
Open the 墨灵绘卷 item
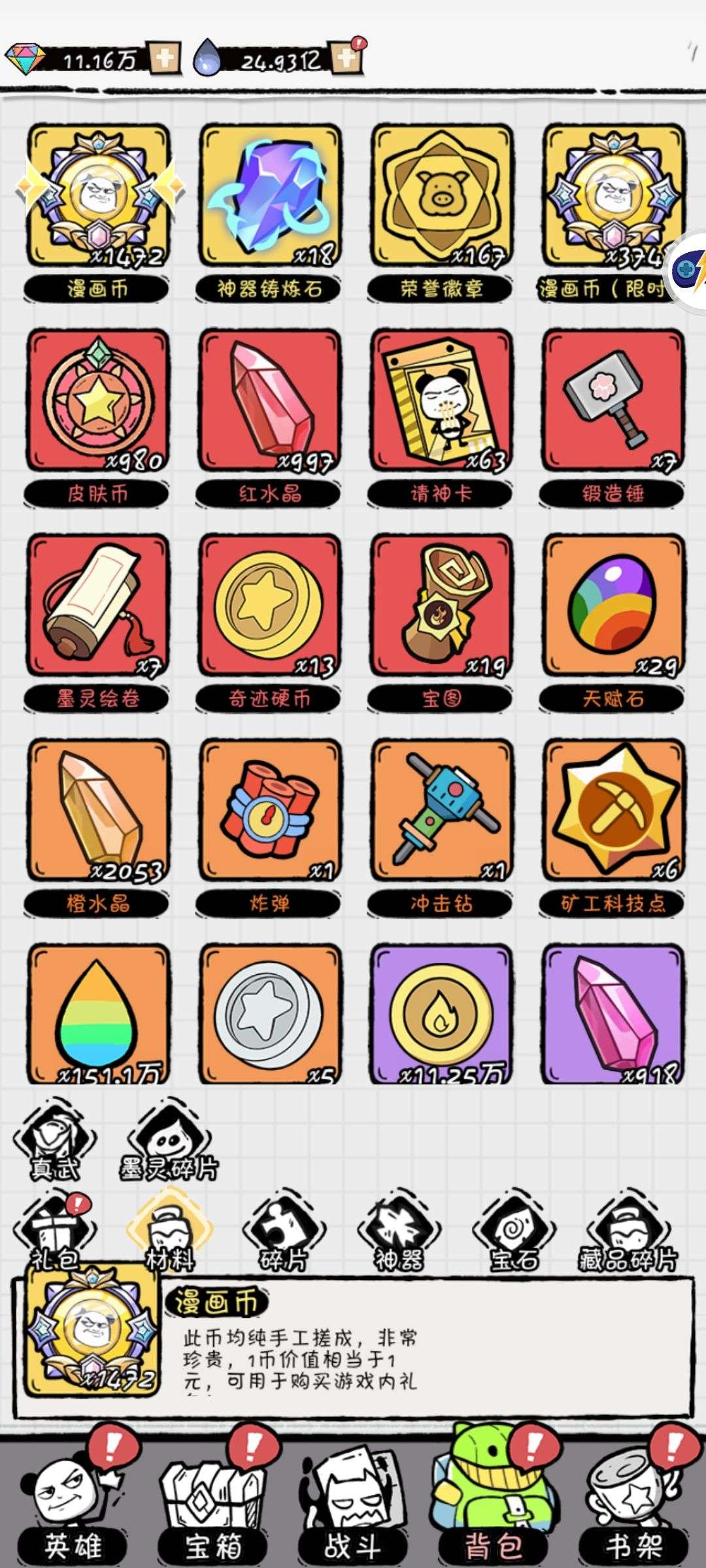click(98, 606)
